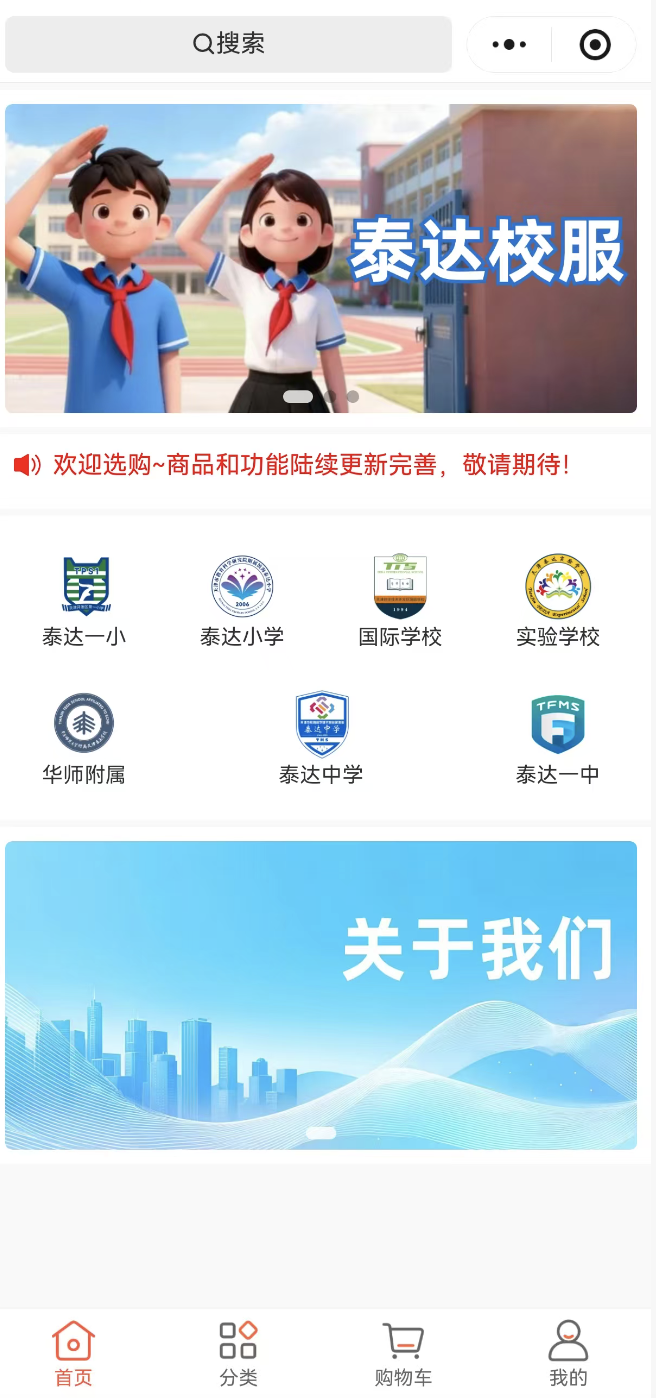
Task: Go to the 购物车 tab
Action: coord(403,1353)
